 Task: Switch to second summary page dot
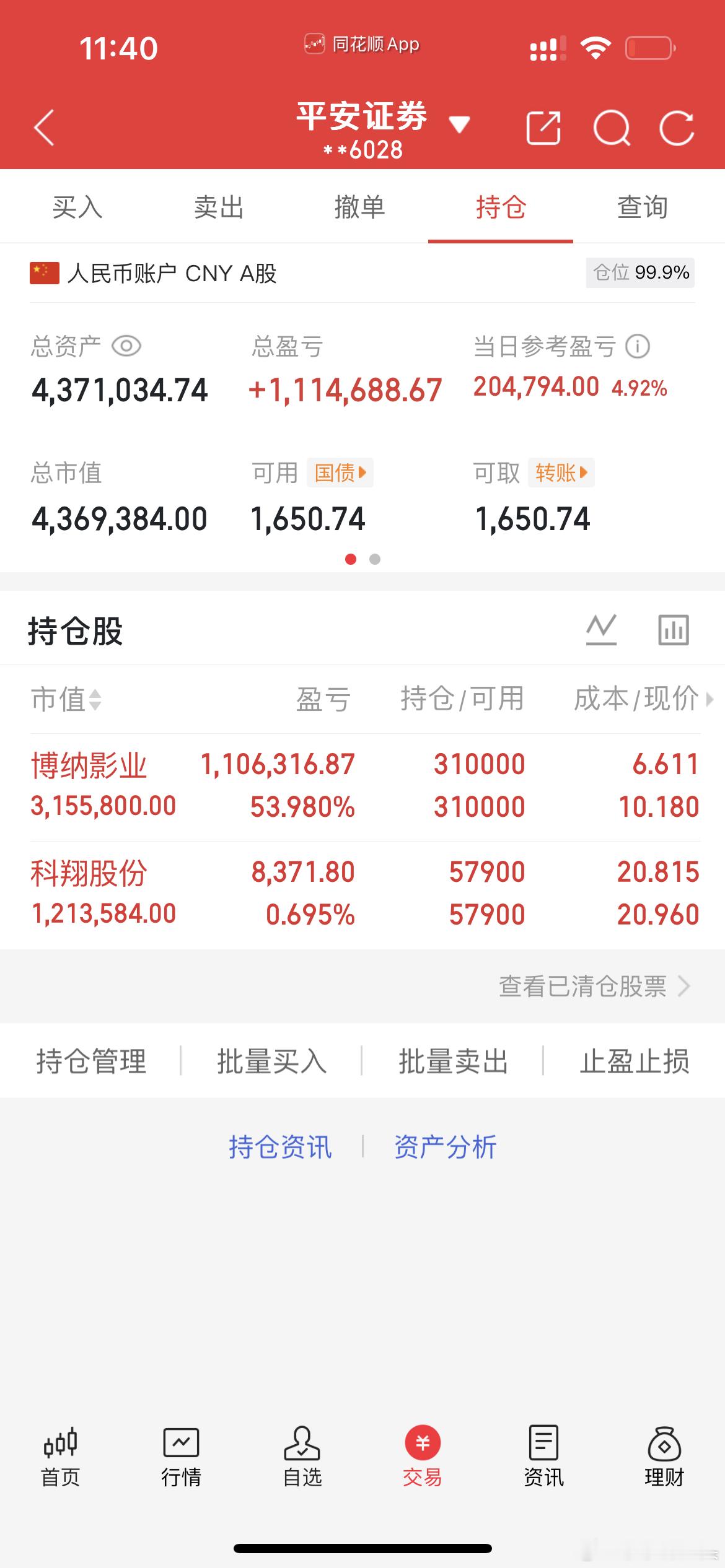374,559
